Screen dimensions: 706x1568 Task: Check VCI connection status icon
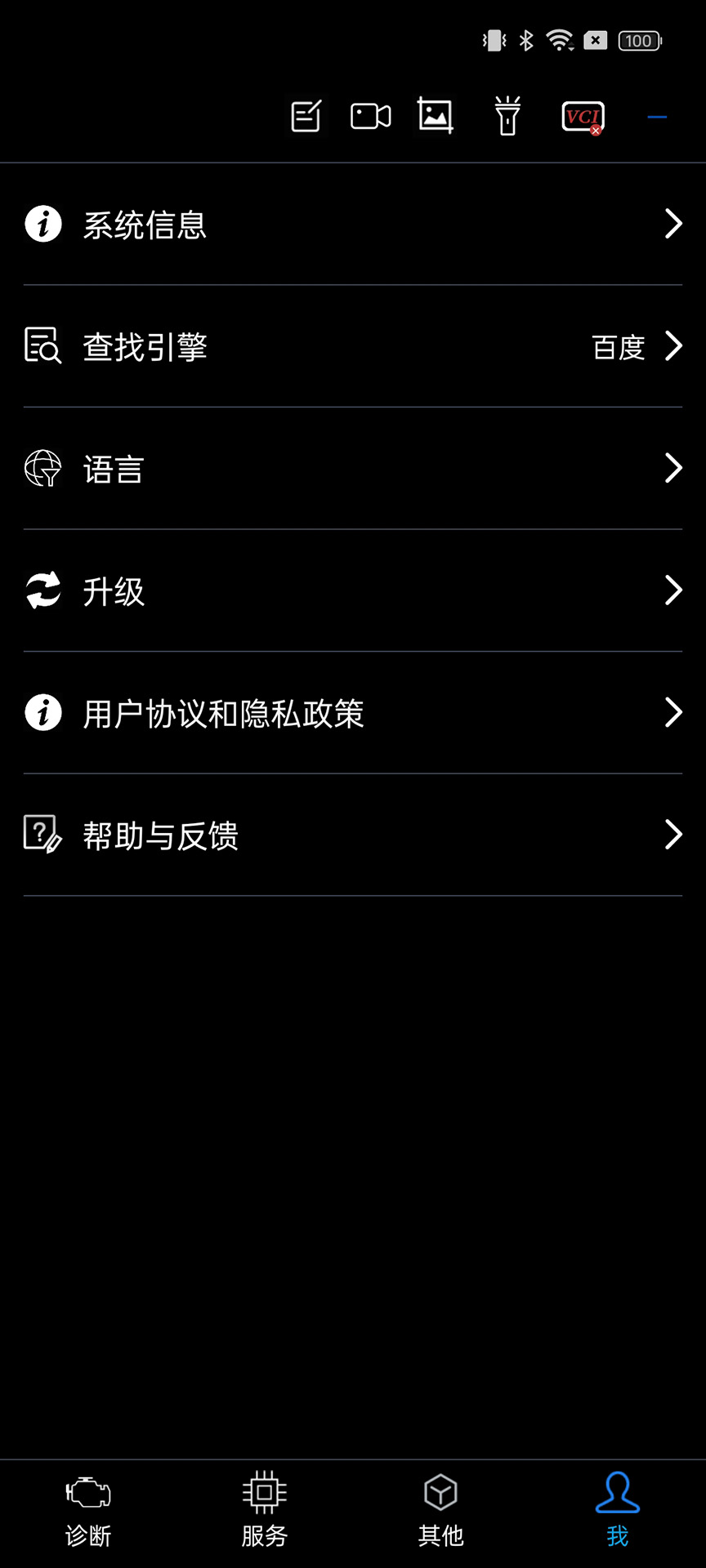point(582,117)
